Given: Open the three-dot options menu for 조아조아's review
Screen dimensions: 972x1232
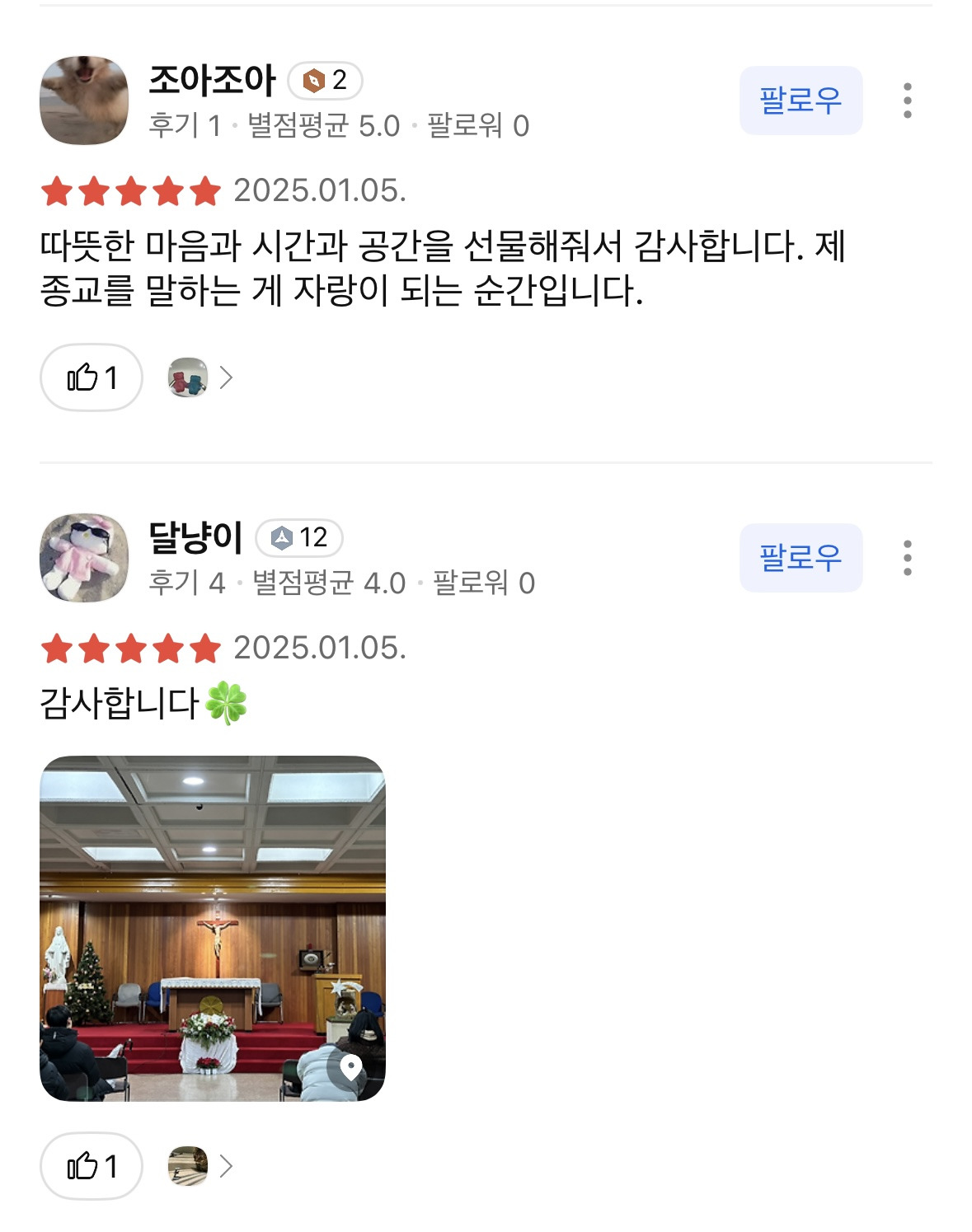Looking at the screenshot, I should pos(909,101).
